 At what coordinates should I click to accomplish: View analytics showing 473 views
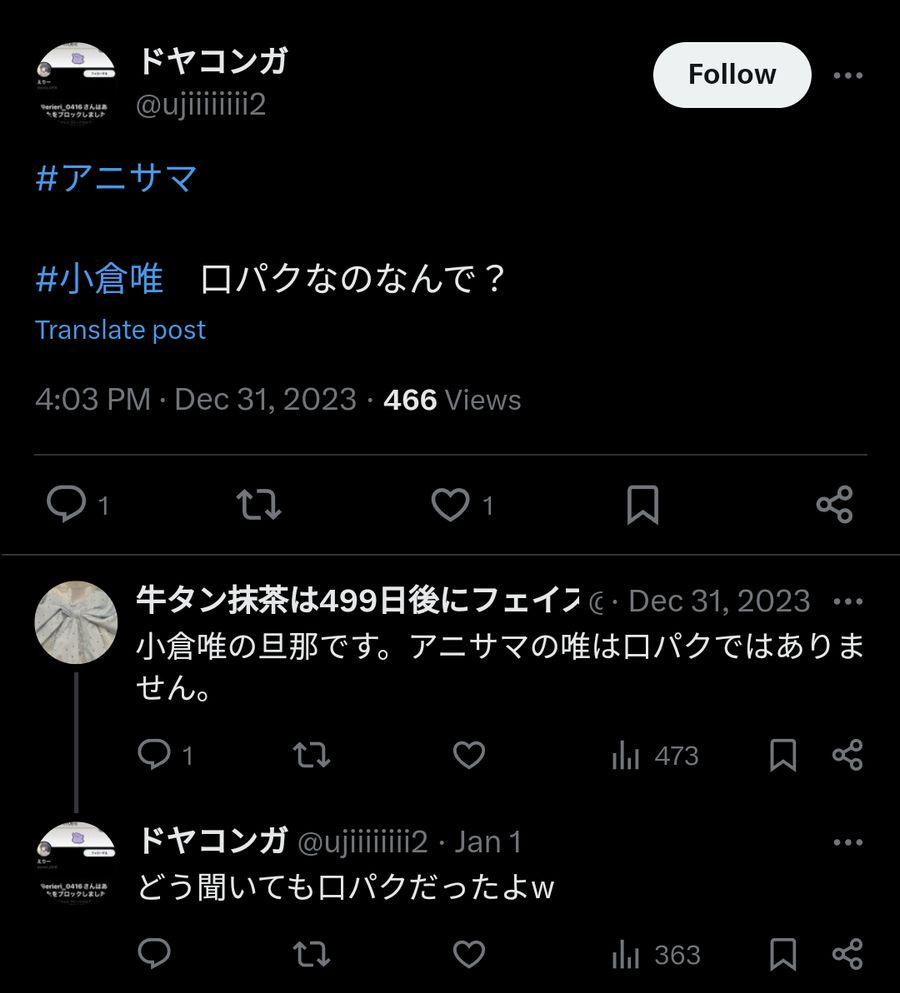point(655,756)
